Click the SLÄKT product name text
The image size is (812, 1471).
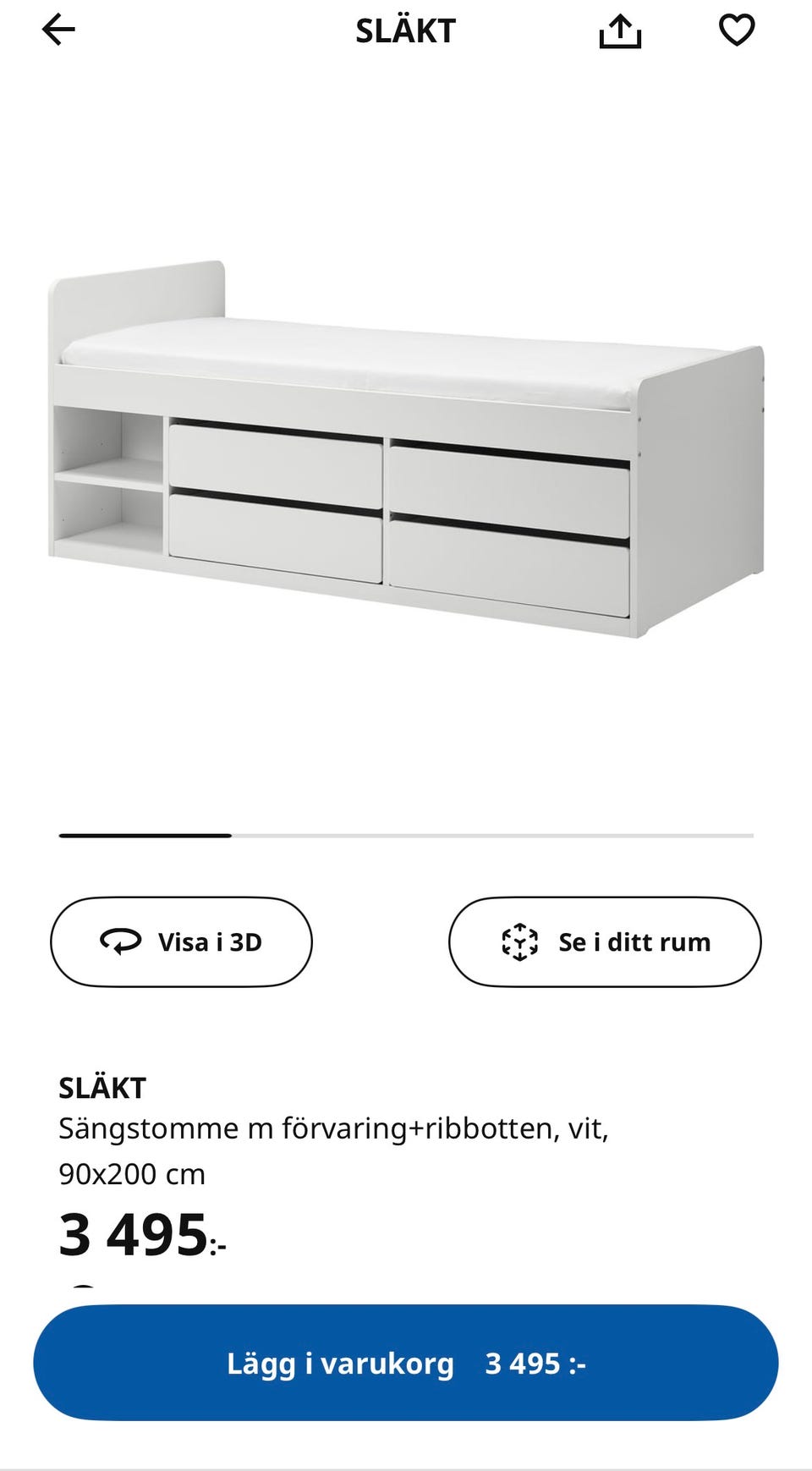point(101,1087)
